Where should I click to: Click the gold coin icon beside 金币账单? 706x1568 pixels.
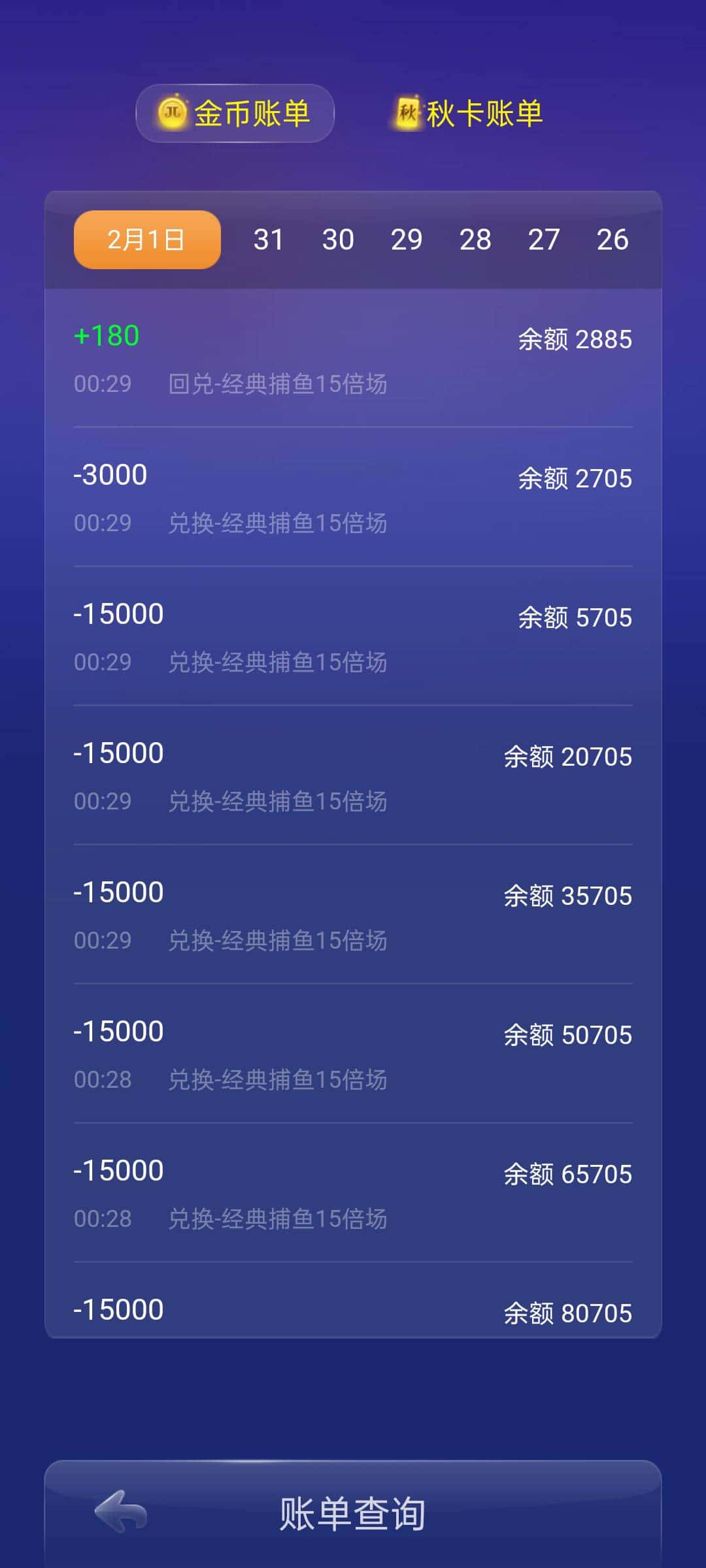tap(174, 112)
